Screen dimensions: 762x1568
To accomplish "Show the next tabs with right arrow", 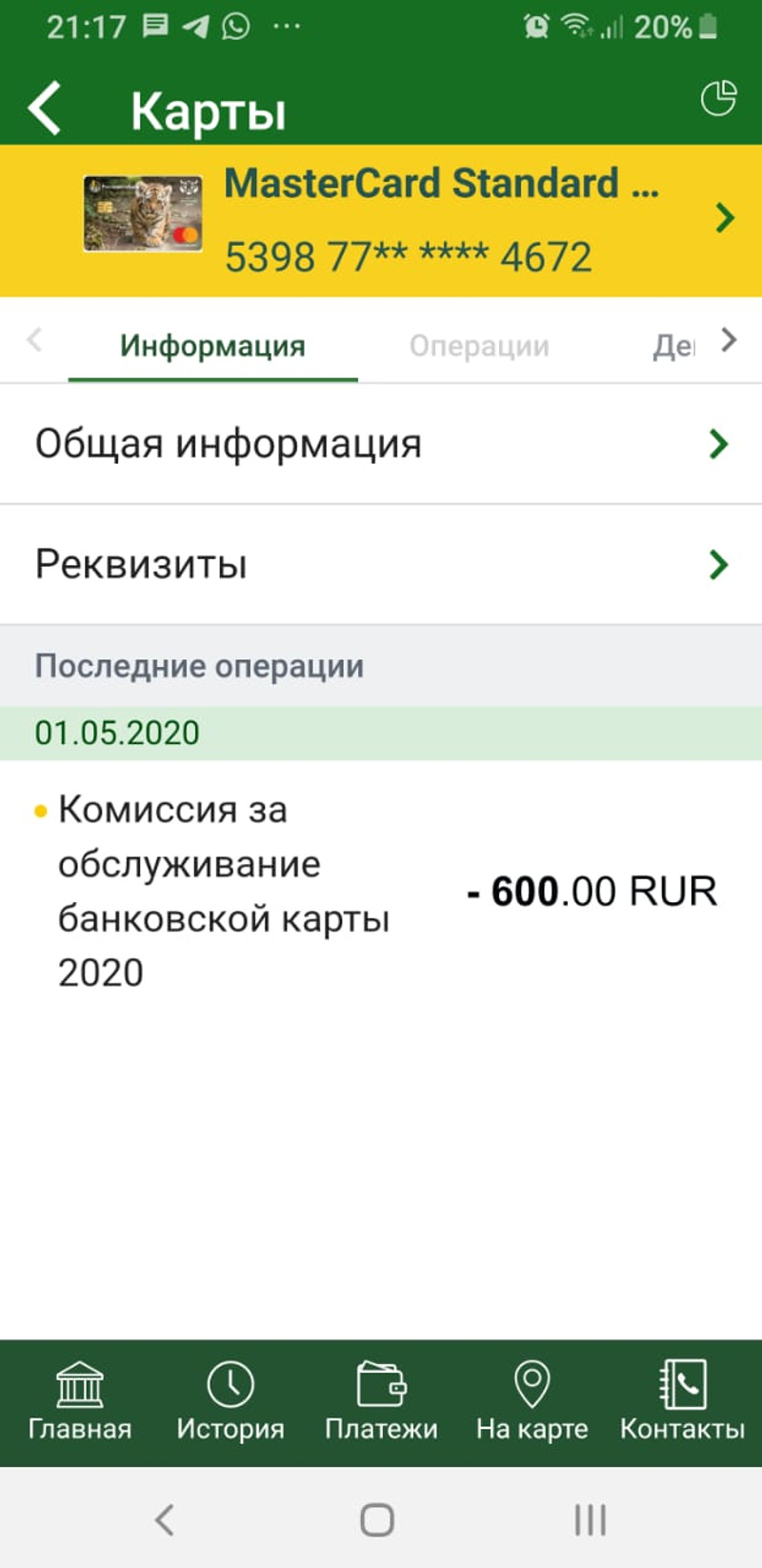I will [x=729, y=340].
